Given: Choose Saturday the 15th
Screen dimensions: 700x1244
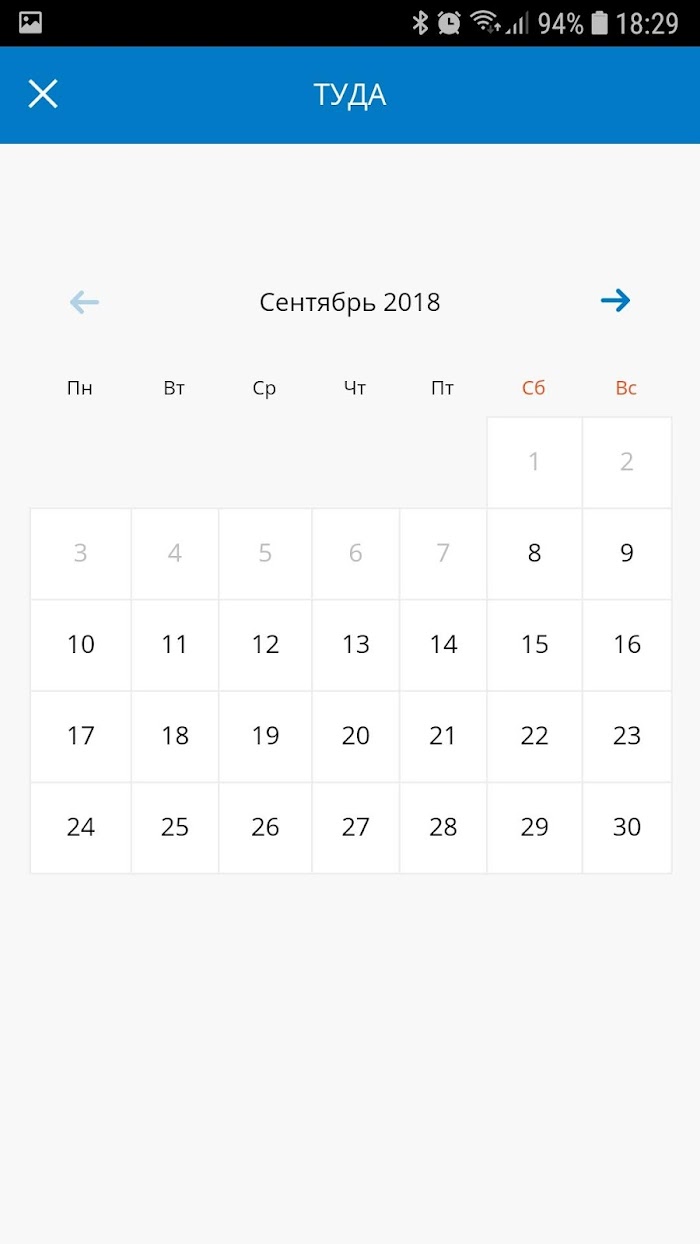Looking at the screenshot, I should [534, 645].
